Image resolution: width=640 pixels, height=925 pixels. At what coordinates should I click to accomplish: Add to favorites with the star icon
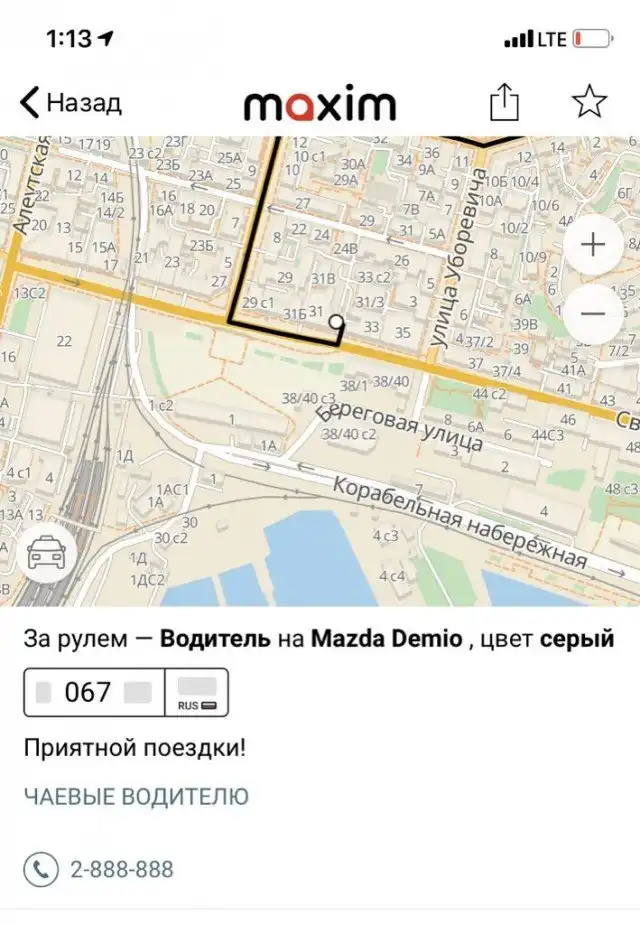[589, 102]
